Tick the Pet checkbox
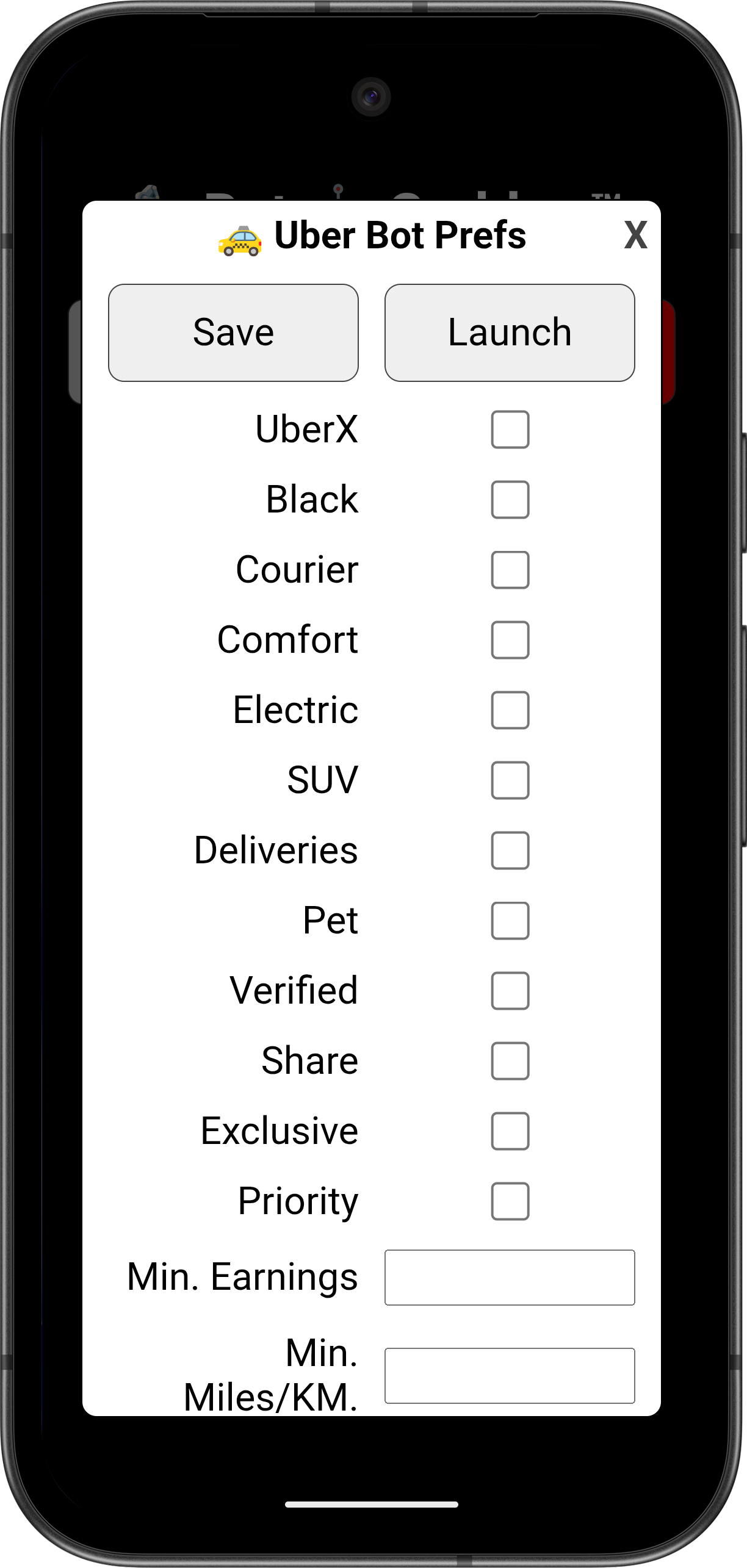 (x=510, y=921)
